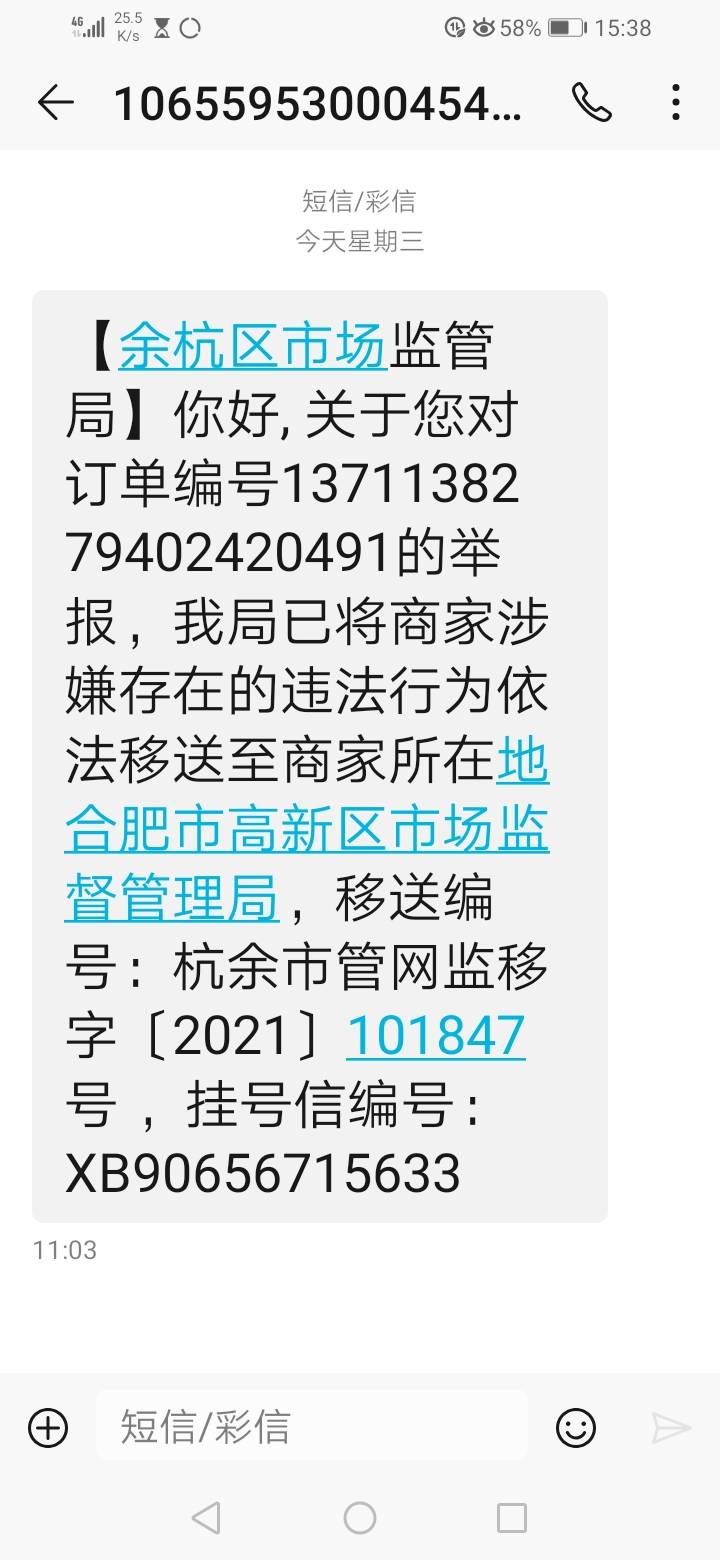This screenshot has height=1560, width=720.
Task: Open the emoji smiley picker
Action: (576, 1427)
